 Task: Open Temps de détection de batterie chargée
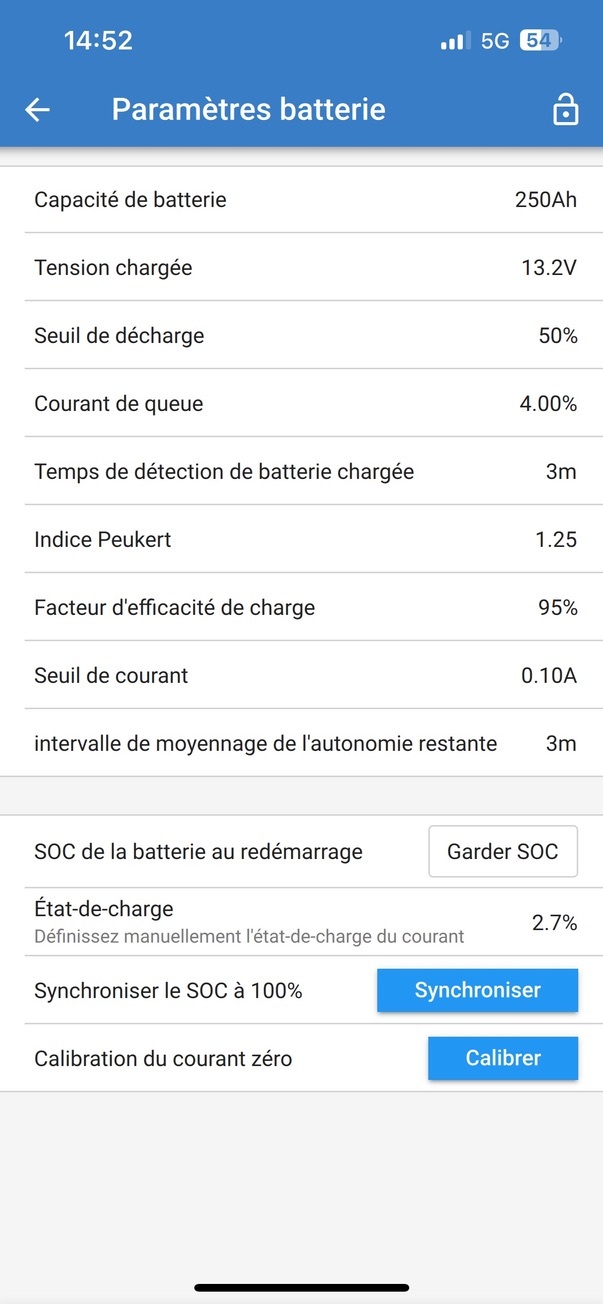(x=301, y=471)
